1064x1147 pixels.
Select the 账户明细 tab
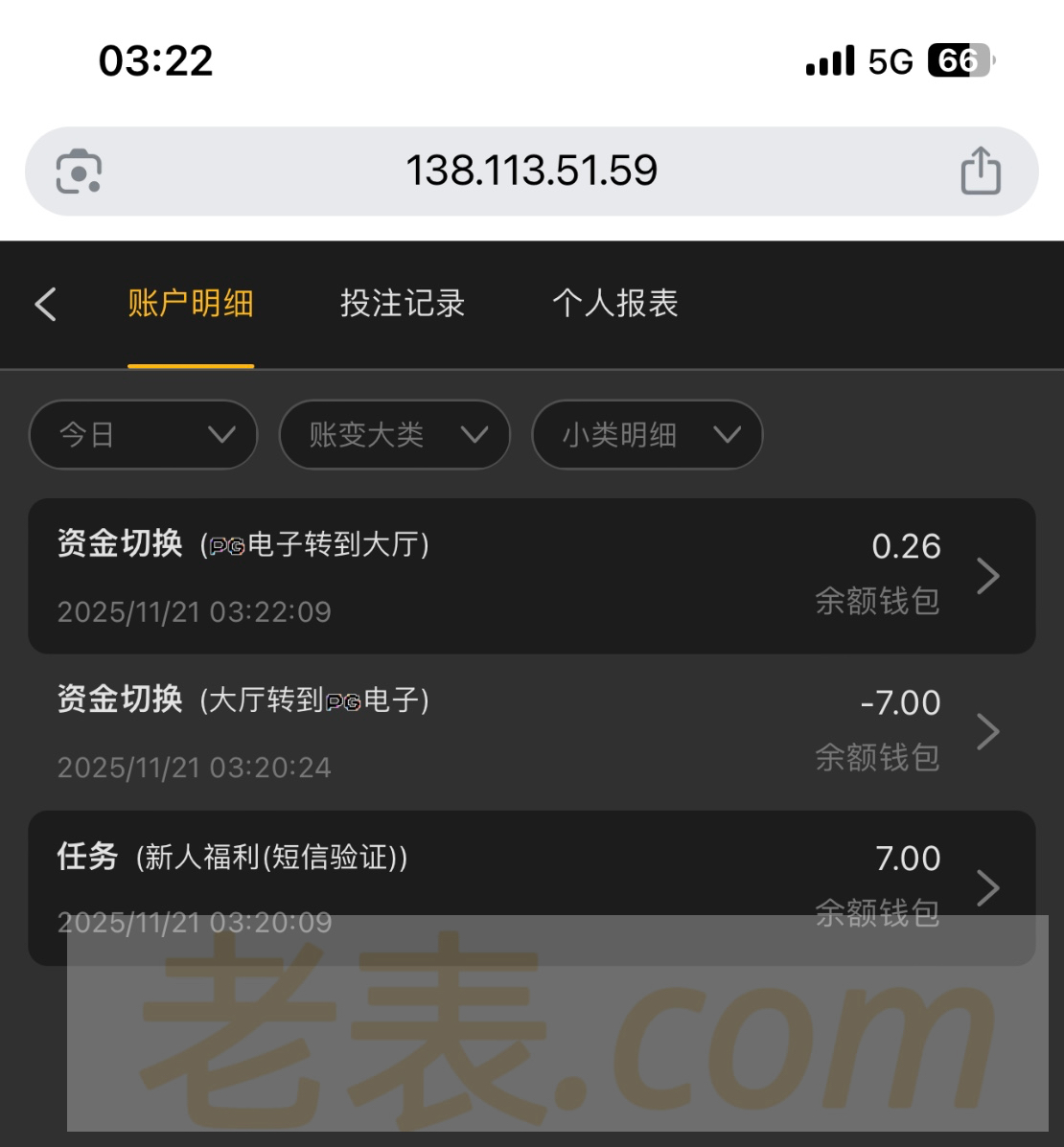point(191,304)
